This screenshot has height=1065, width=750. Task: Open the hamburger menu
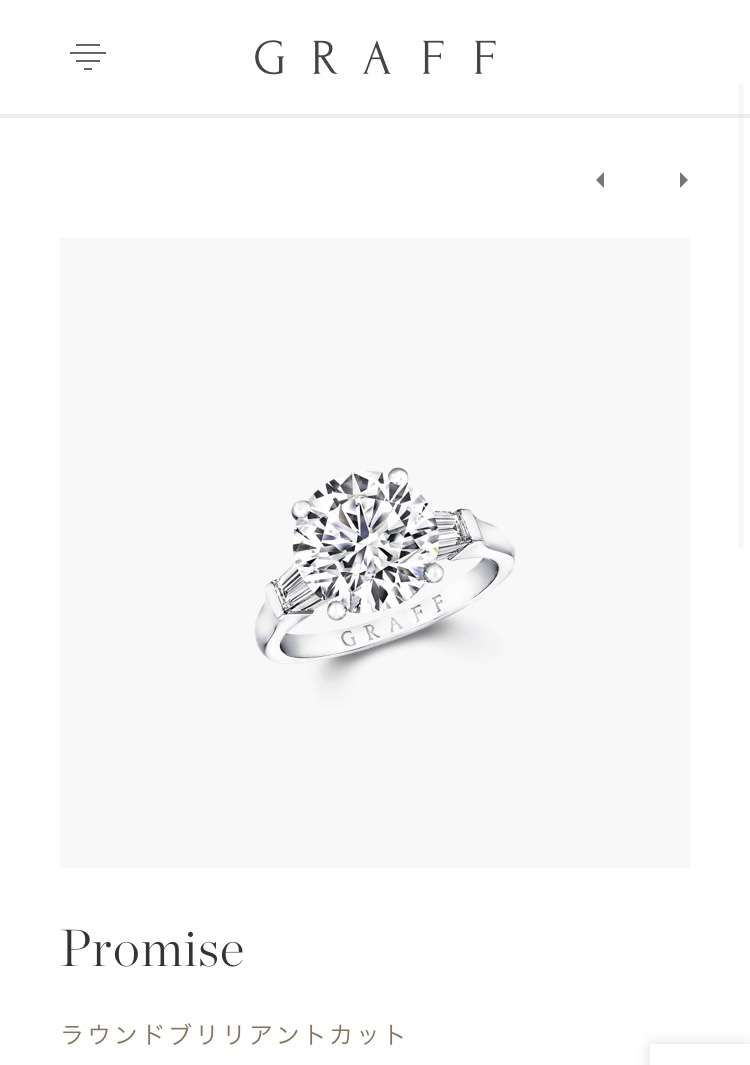pos(88,57)
